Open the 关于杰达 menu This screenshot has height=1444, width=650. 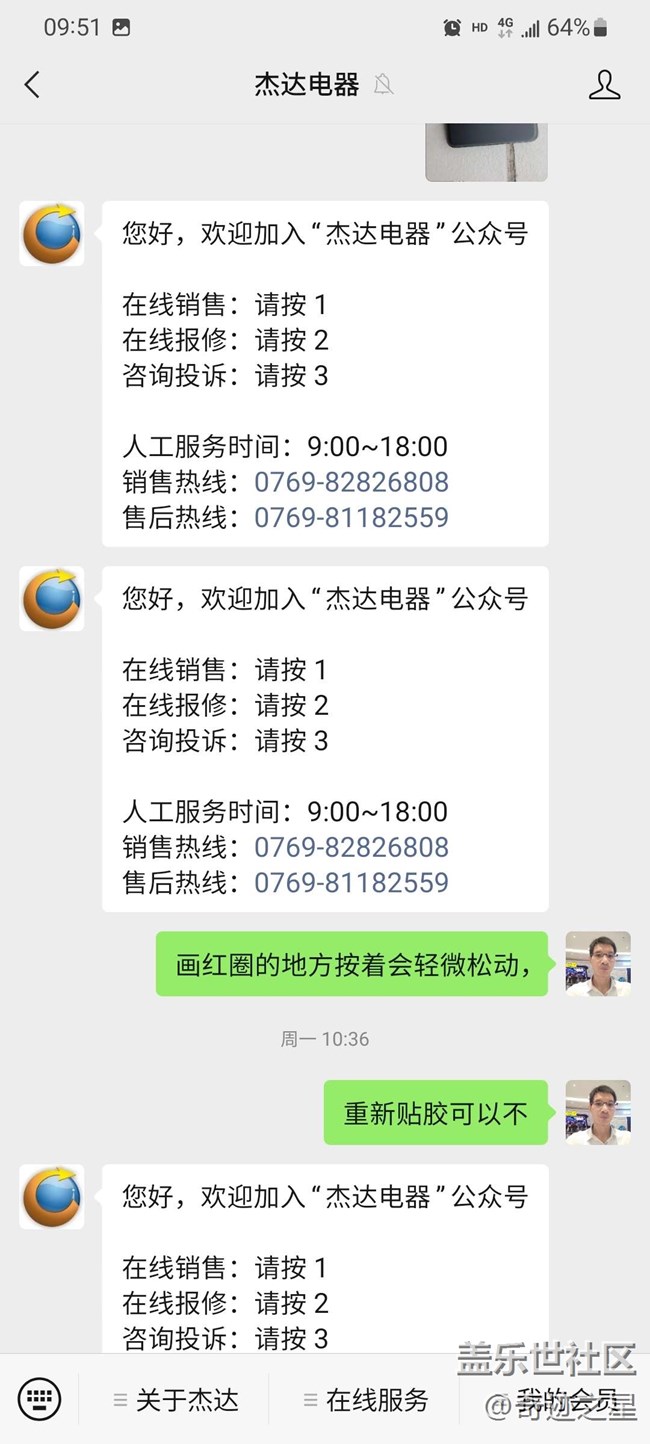(177, 1400)
